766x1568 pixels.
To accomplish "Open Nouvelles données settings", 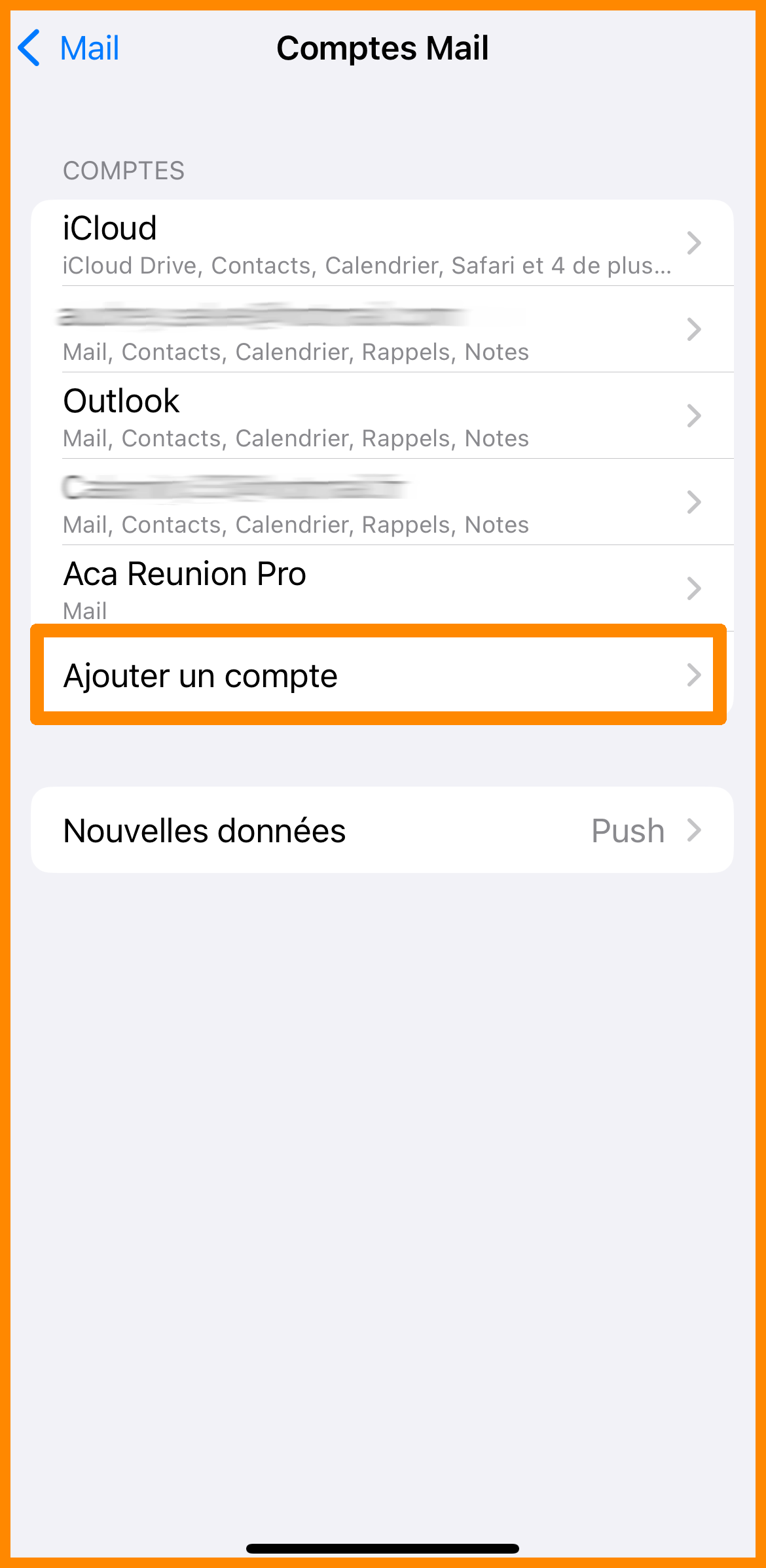I will click(381, 830).
